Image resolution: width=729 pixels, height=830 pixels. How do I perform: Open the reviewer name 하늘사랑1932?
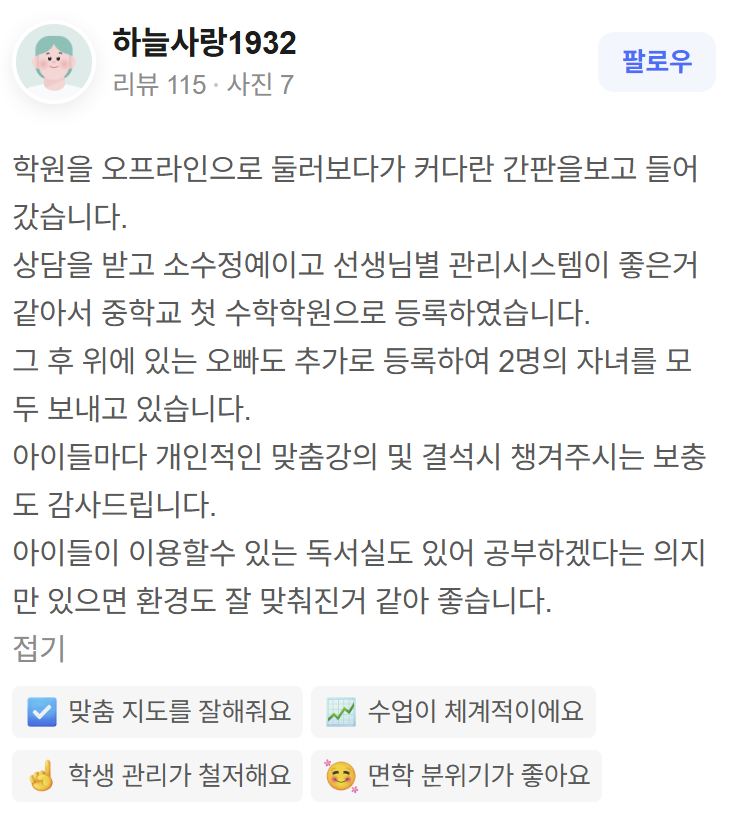click(204, 43)
